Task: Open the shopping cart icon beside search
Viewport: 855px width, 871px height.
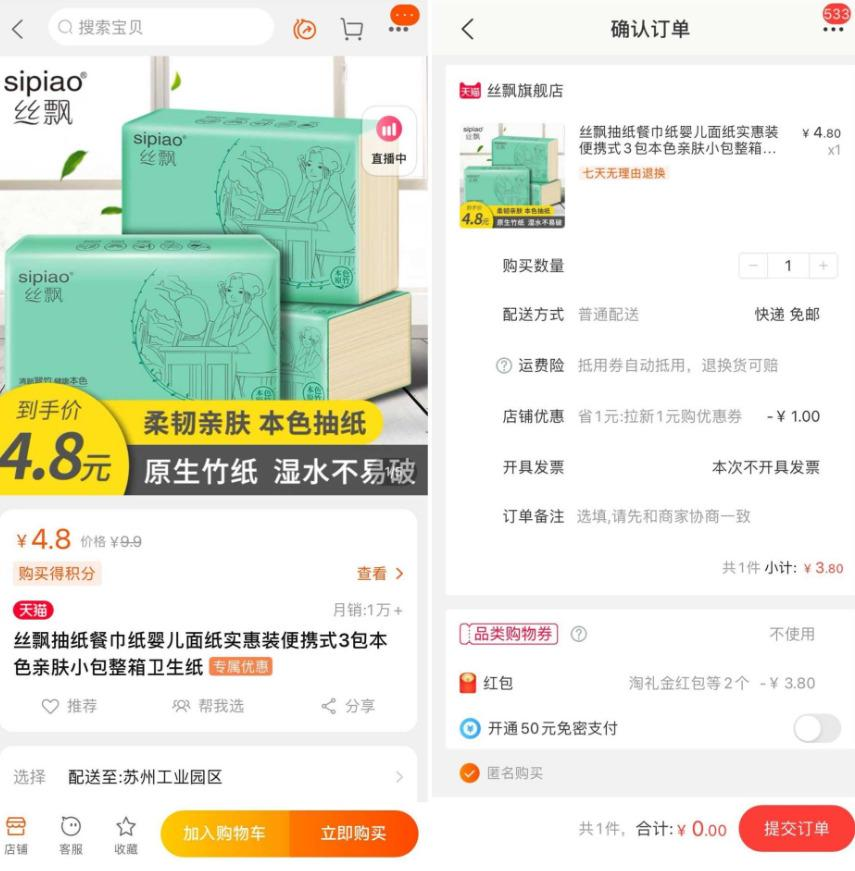Action: coord(352,28)
